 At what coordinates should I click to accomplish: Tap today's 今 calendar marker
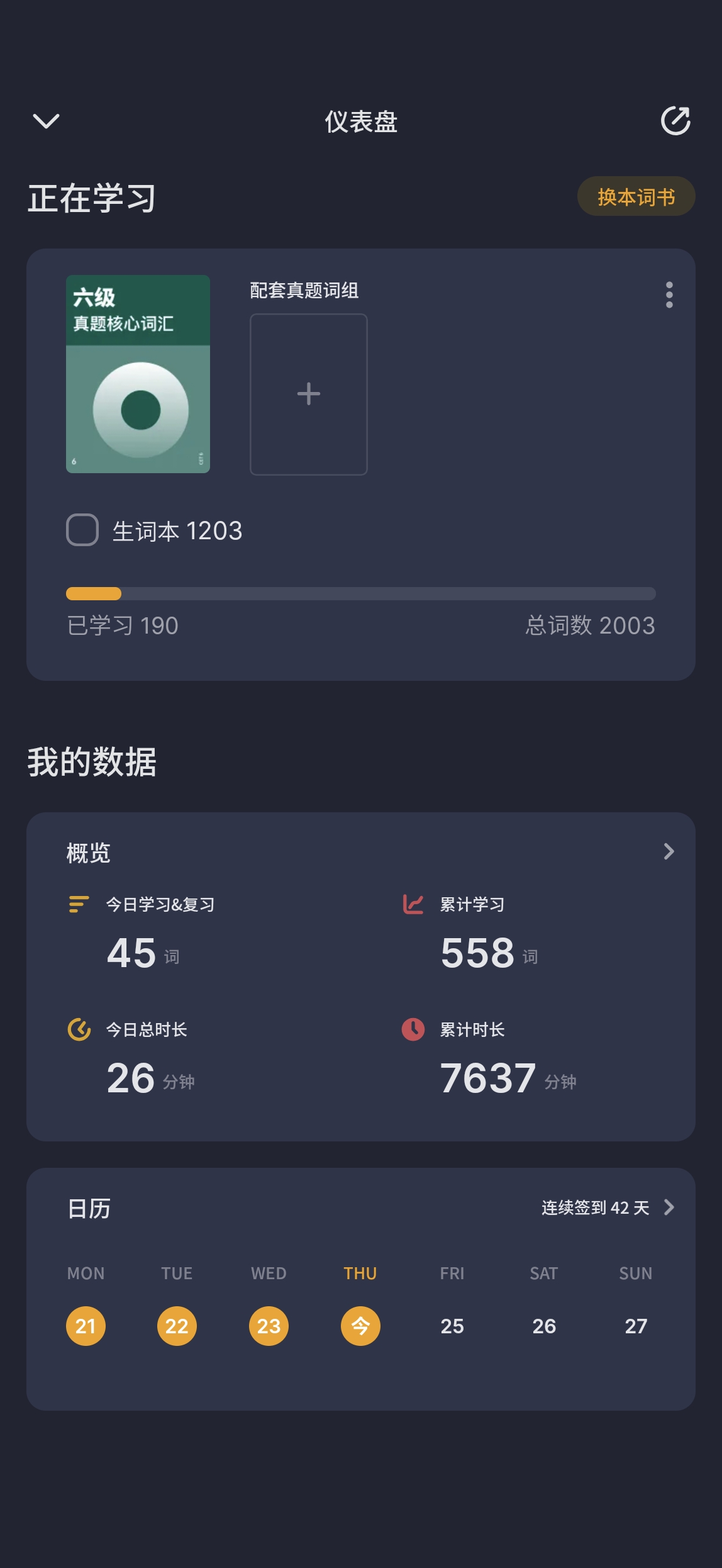pos(360,1326)
